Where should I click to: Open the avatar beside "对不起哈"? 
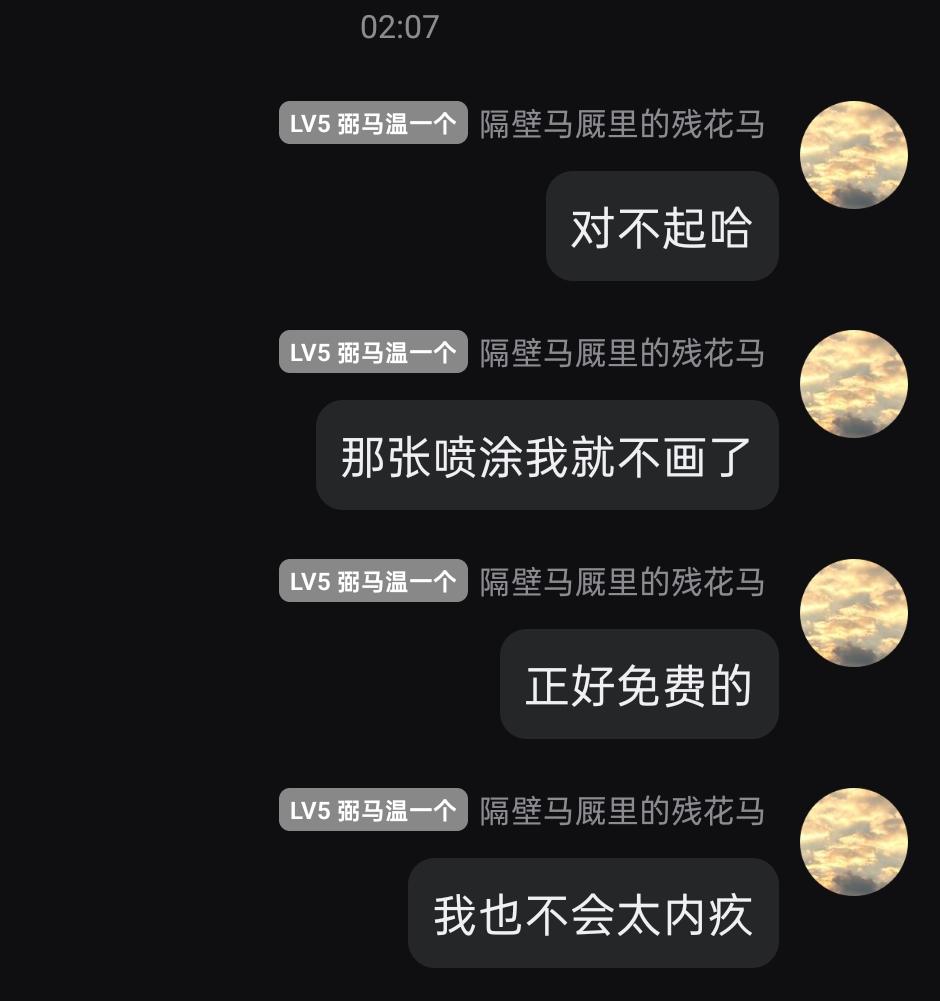point(855,153)
